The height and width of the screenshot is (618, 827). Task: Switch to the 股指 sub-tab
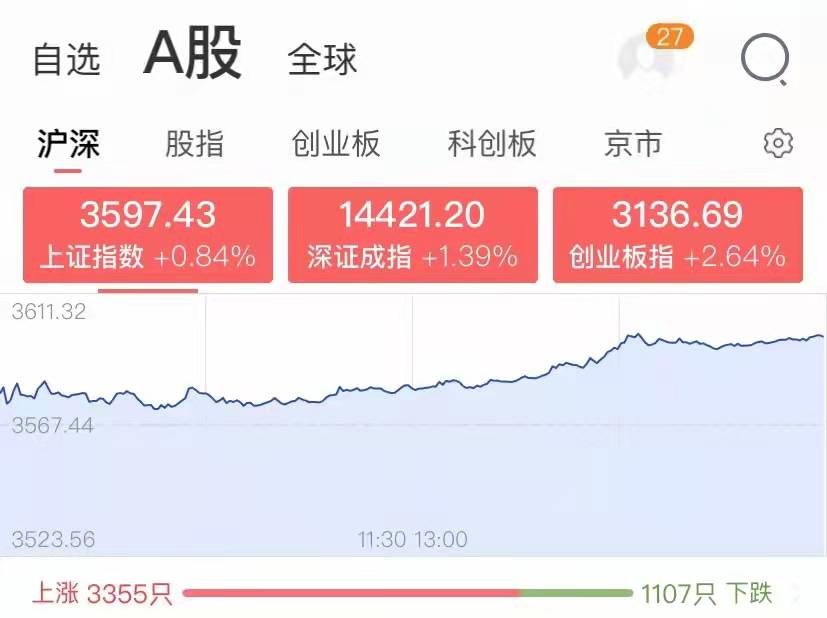[194, 144]
